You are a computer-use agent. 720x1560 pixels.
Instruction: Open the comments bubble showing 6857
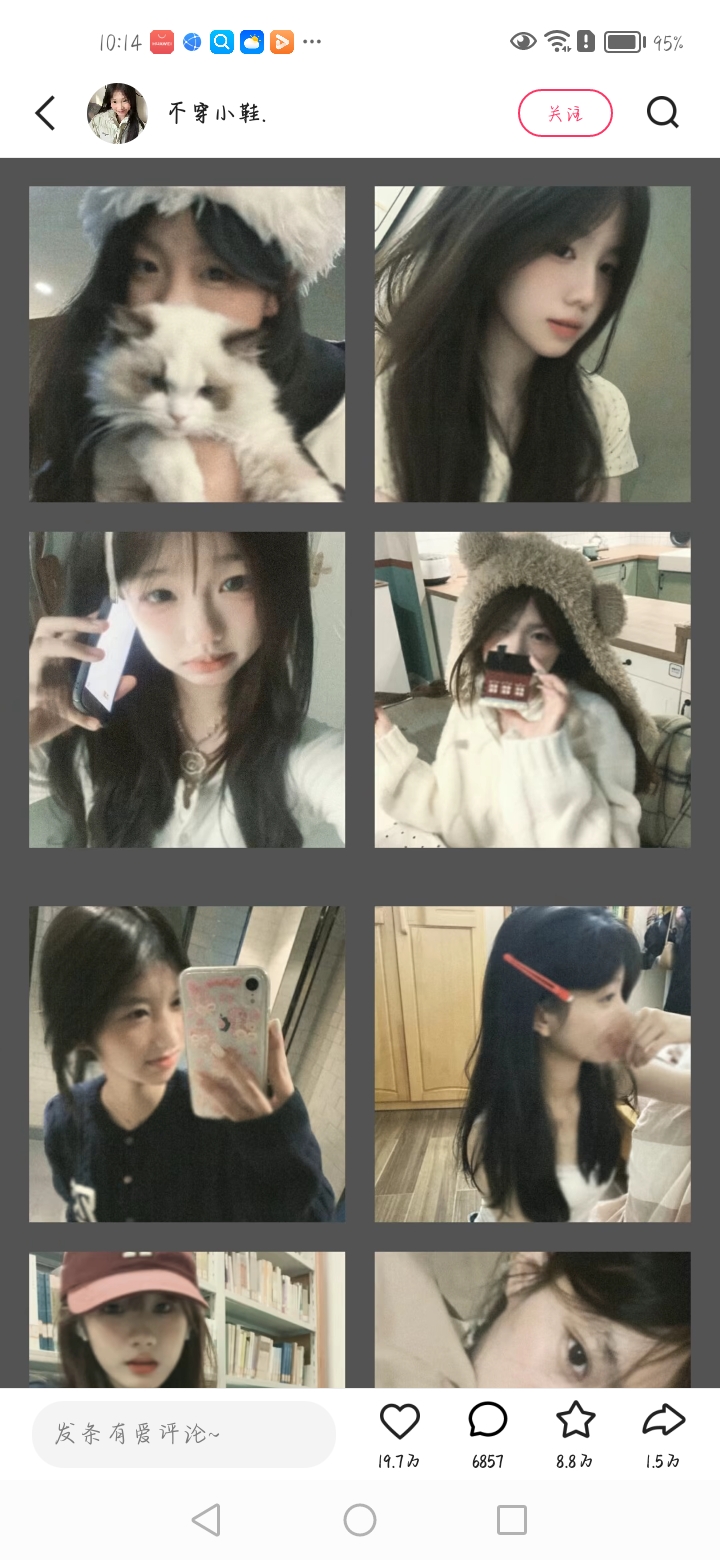[487, 1422]
